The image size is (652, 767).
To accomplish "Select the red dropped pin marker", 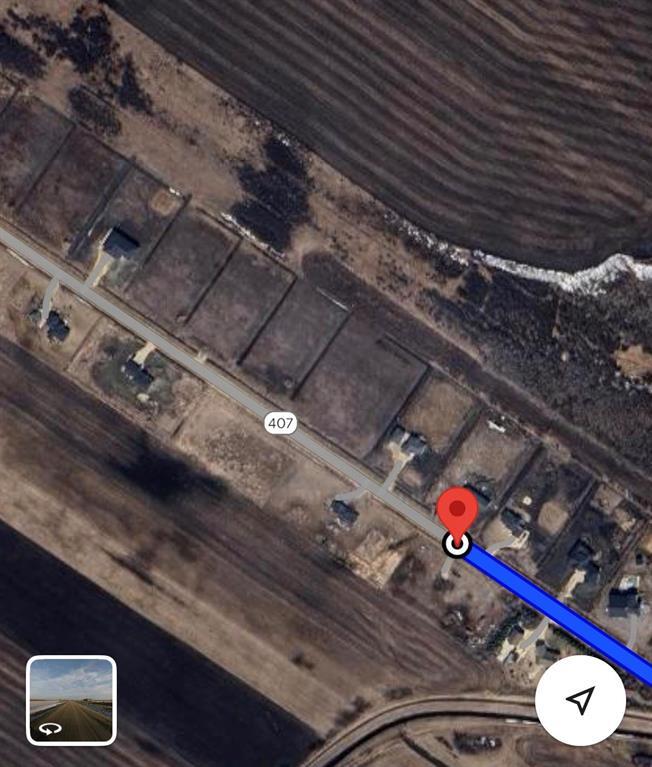I will (457, 512).
